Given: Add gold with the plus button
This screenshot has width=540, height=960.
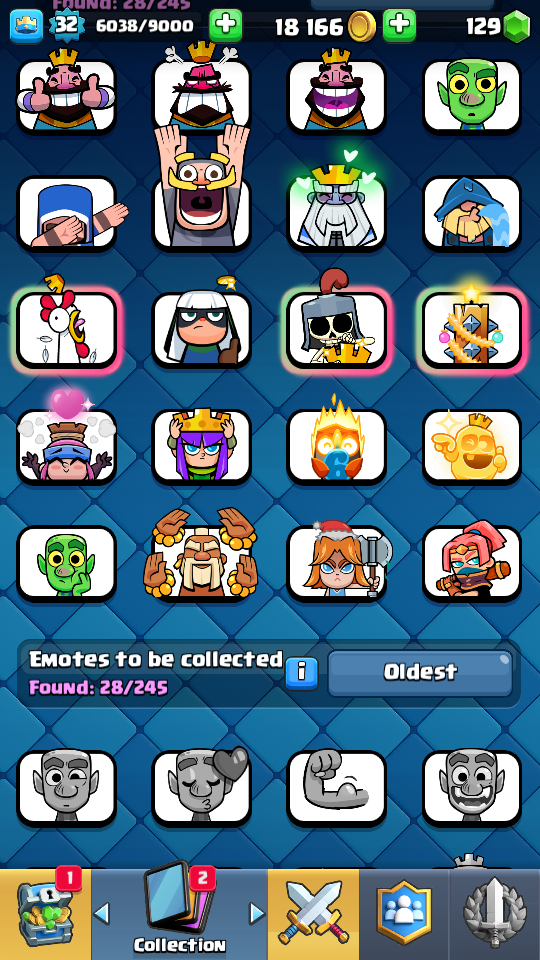Looking at the screenshot, I should (x=399, y=26).
